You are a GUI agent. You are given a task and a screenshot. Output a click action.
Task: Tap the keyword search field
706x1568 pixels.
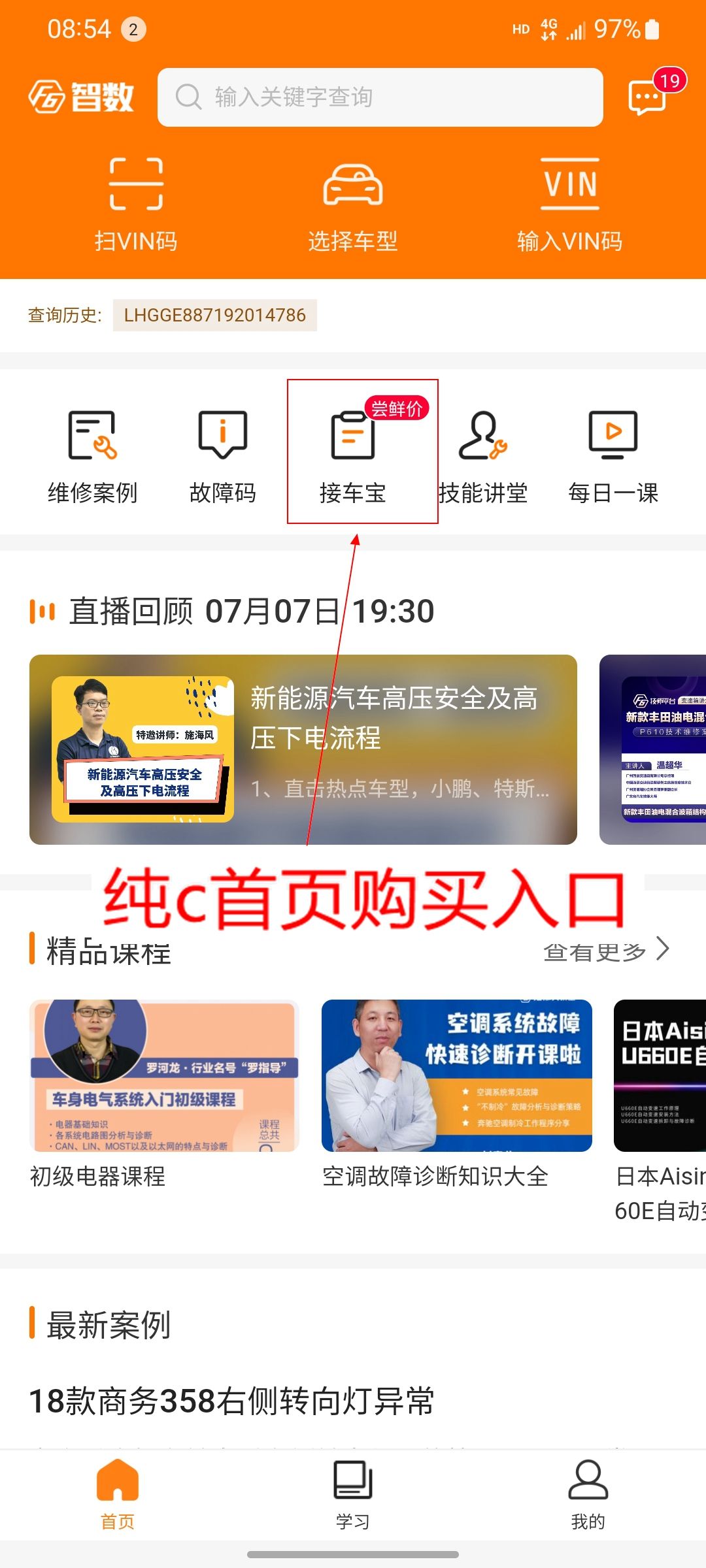pyautogui.click(x=379, y=97)
